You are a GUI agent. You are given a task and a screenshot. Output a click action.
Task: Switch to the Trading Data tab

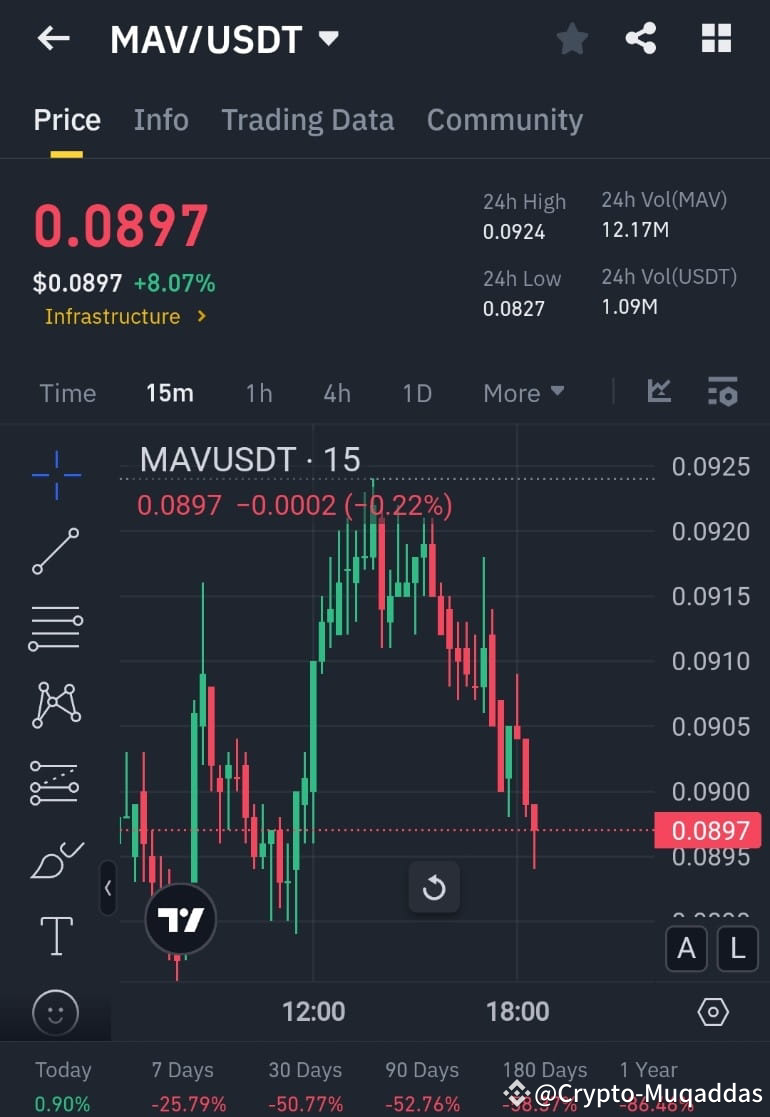[307, 119]
